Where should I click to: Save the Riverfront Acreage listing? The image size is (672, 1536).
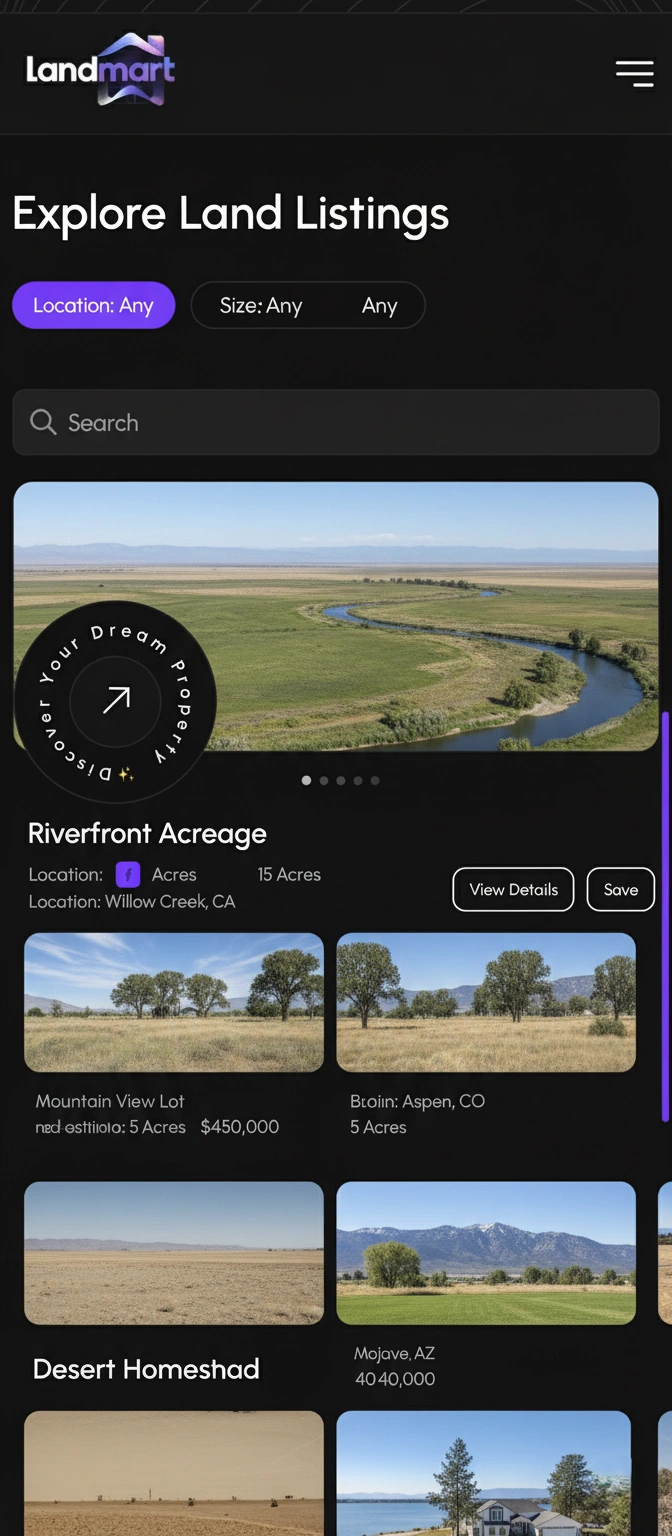620,889
